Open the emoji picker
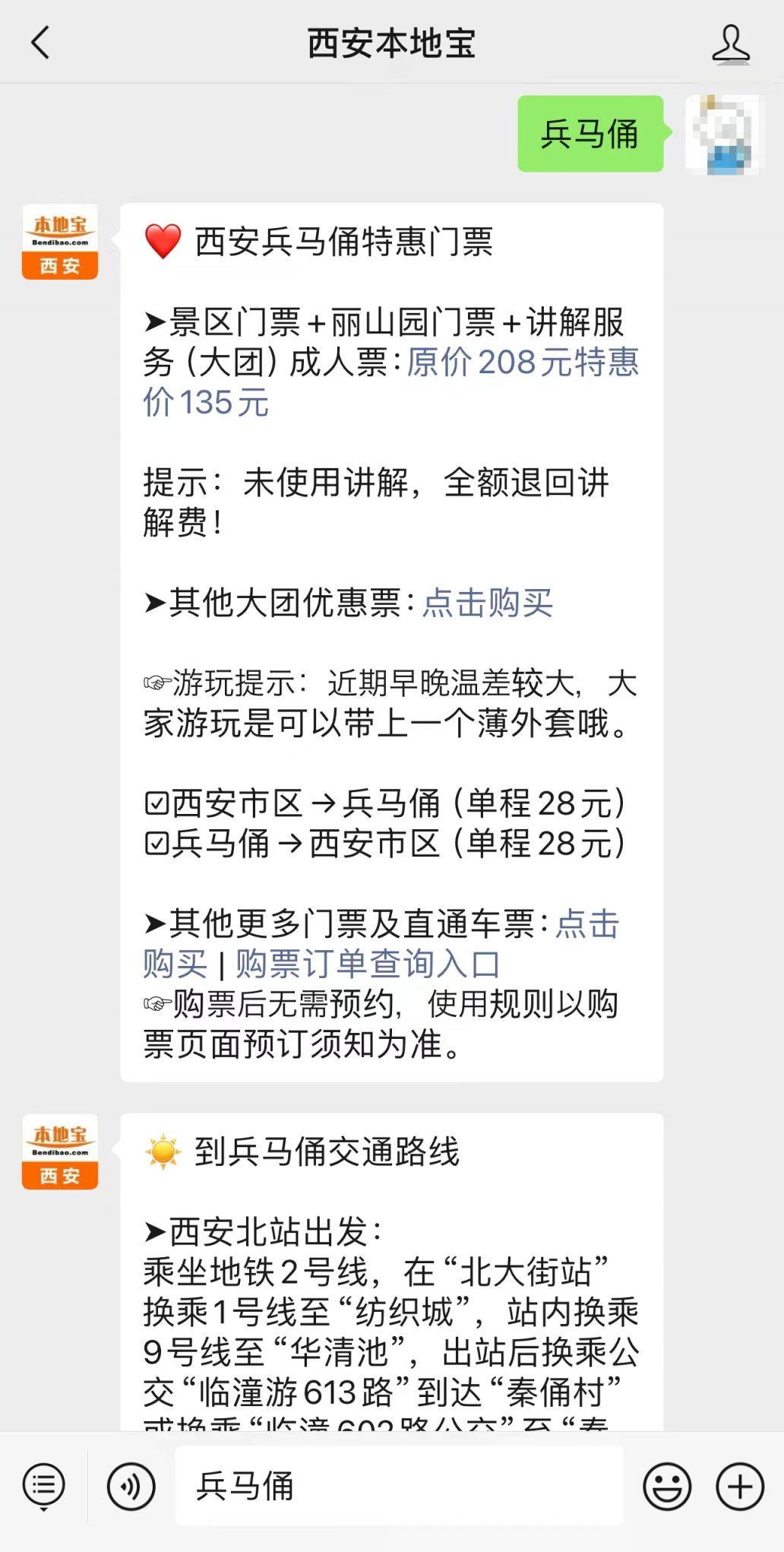 click(667, 1487)
